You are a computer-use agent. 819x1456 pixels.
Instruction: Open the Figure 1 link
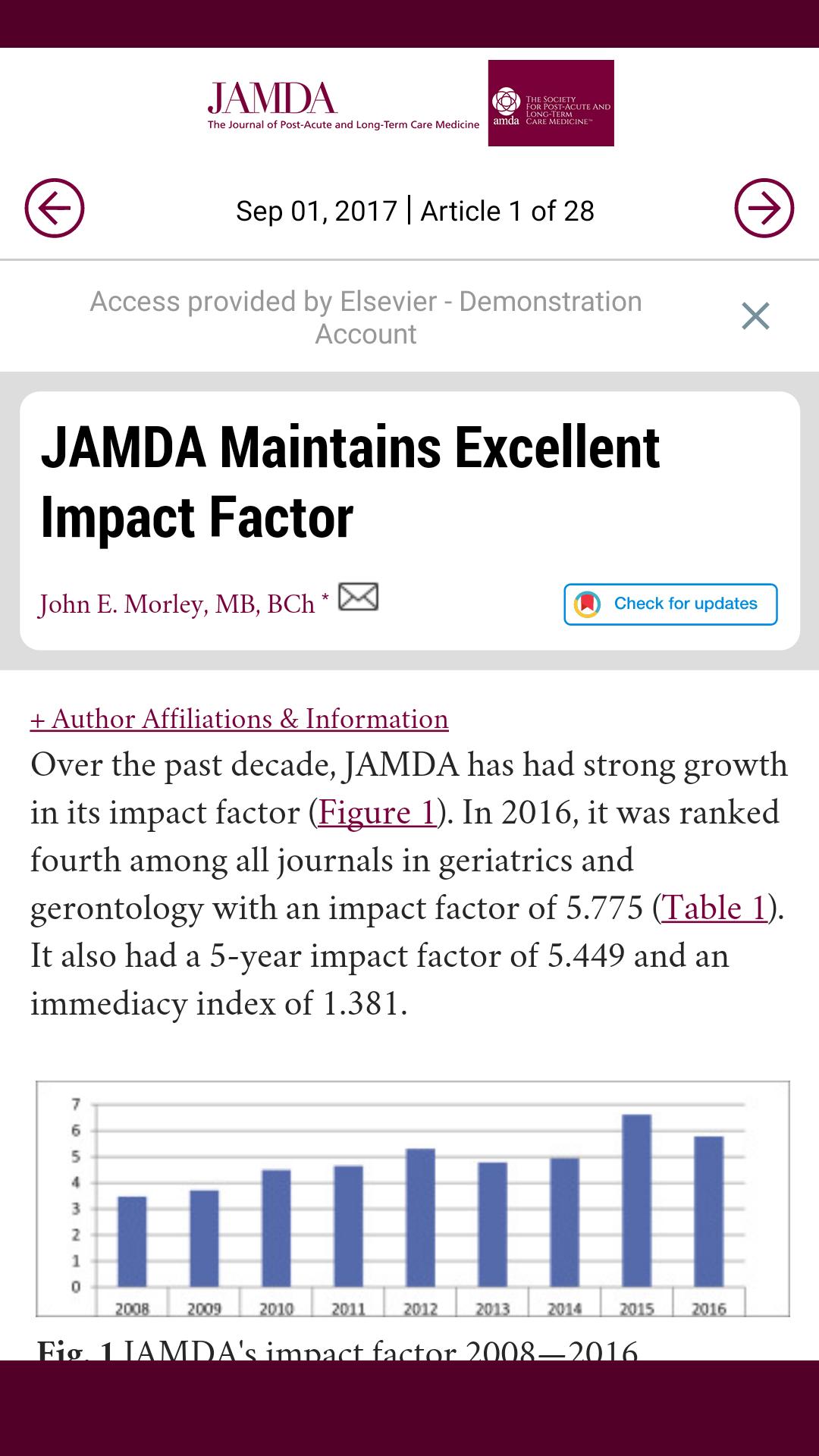[x=377, y=813]
